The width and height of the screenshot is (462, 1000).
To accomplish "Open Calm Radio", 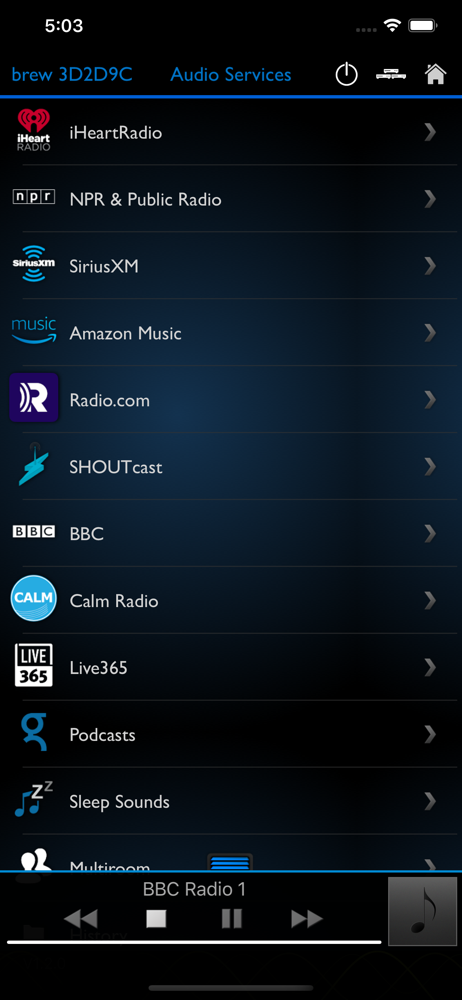I will 231,601.
